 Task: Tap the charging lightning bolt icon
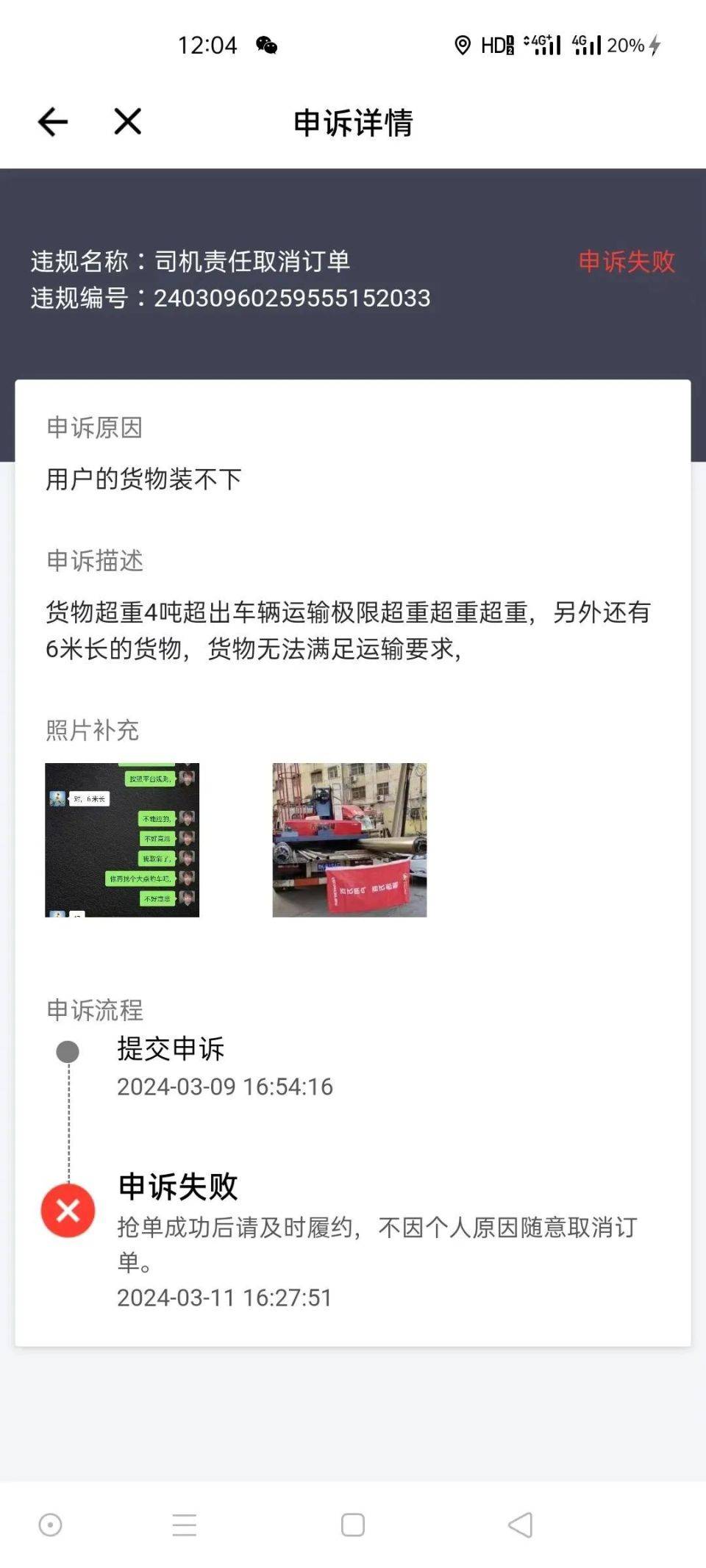coord(653,46)
